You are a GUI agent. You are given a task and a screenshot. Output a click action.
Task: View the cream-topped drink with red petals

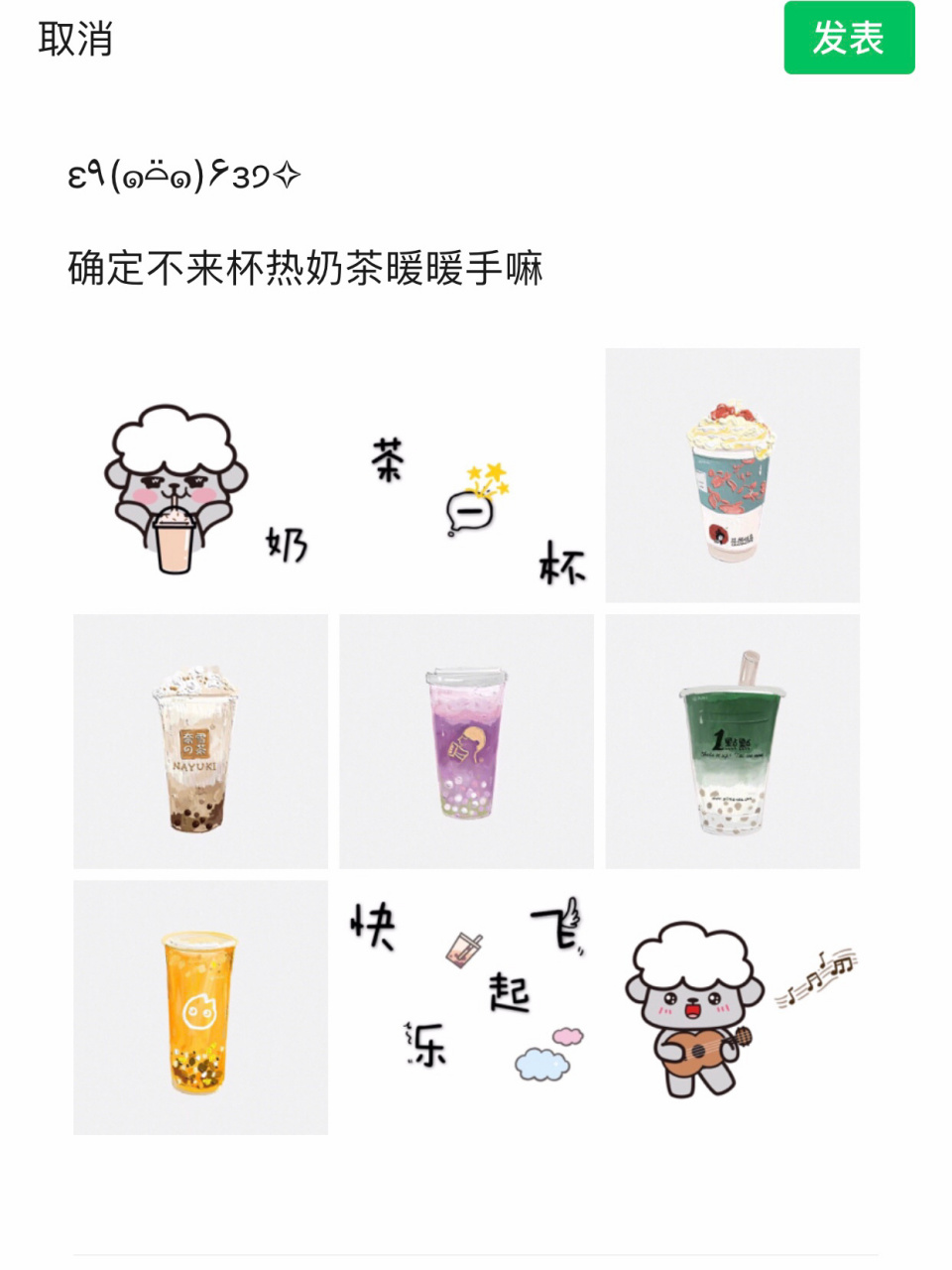pyautogui.click(x=732, y=476)
